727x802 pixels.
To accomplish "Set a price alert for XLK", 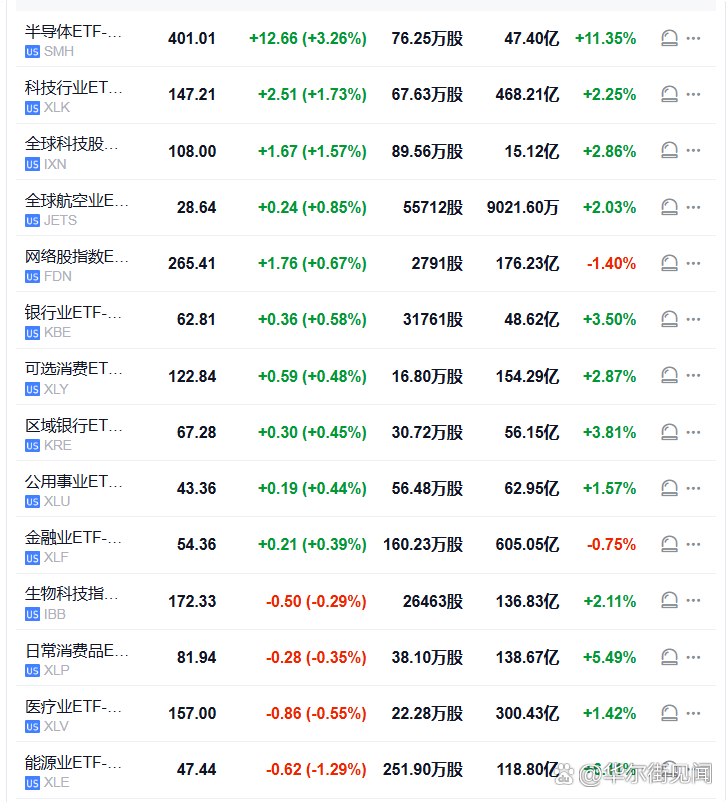I will tap(669, 95).
